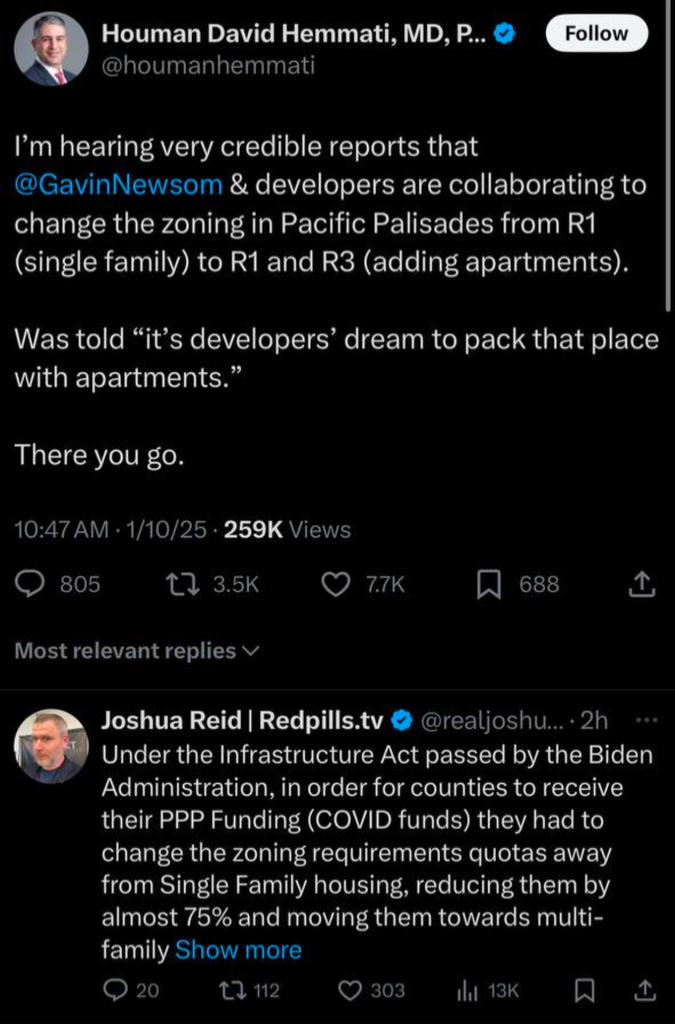Like Joshua Reid's reply
675x1024 pixels.
click(349, 990)
